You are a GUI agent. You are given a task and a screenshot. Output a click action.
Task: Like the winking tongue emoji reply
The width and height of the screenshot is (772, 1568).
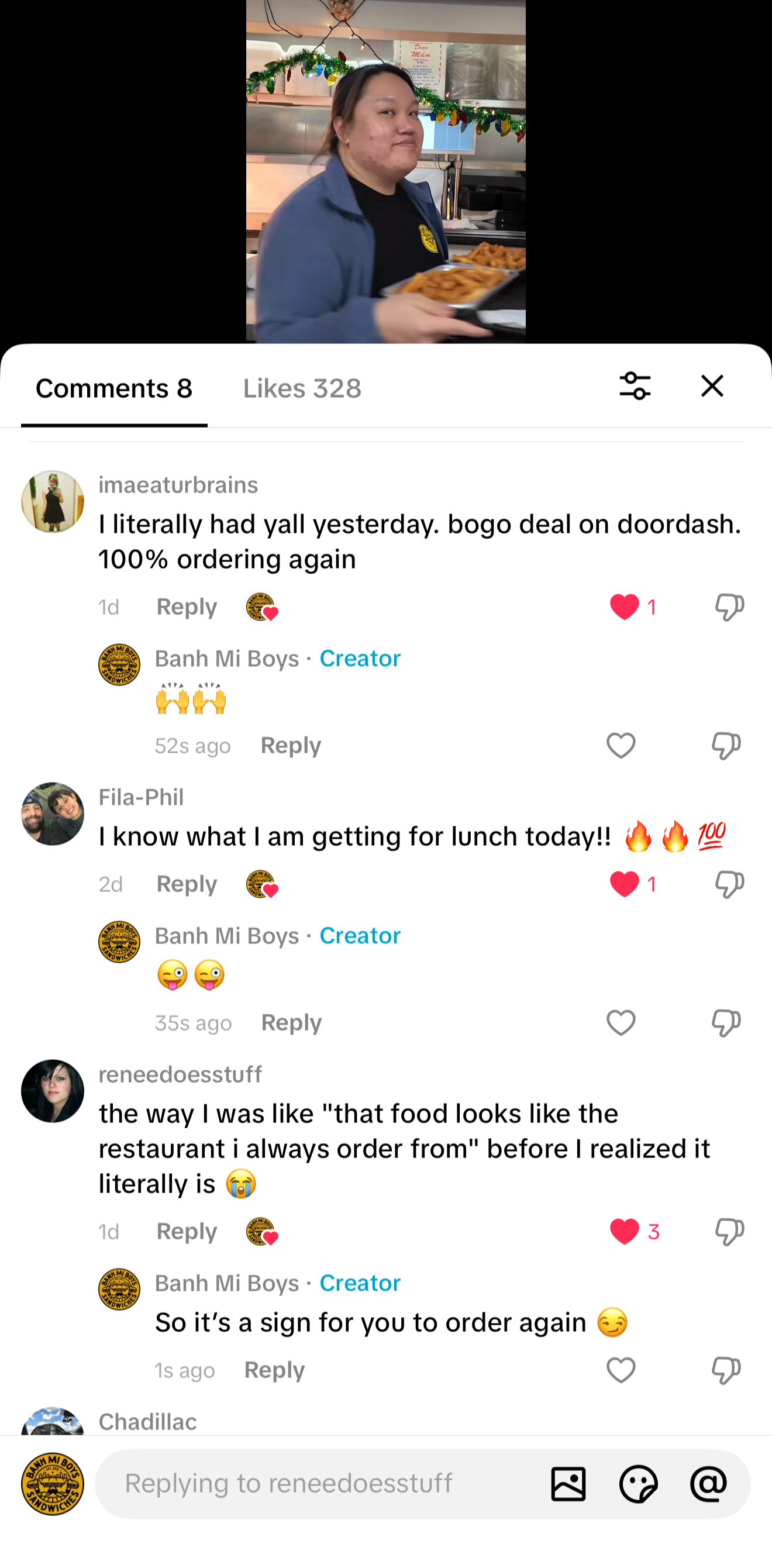[621, 1022]
